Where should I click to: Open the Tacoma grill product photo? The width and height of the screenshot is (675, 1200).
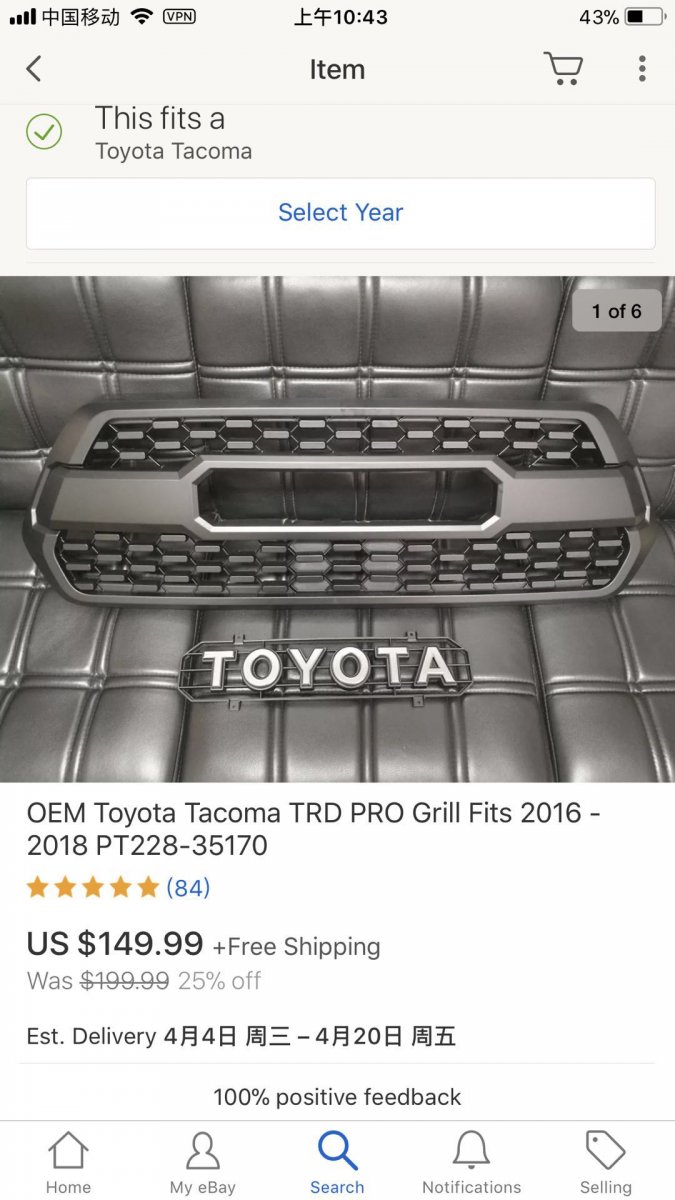point(337,530)
